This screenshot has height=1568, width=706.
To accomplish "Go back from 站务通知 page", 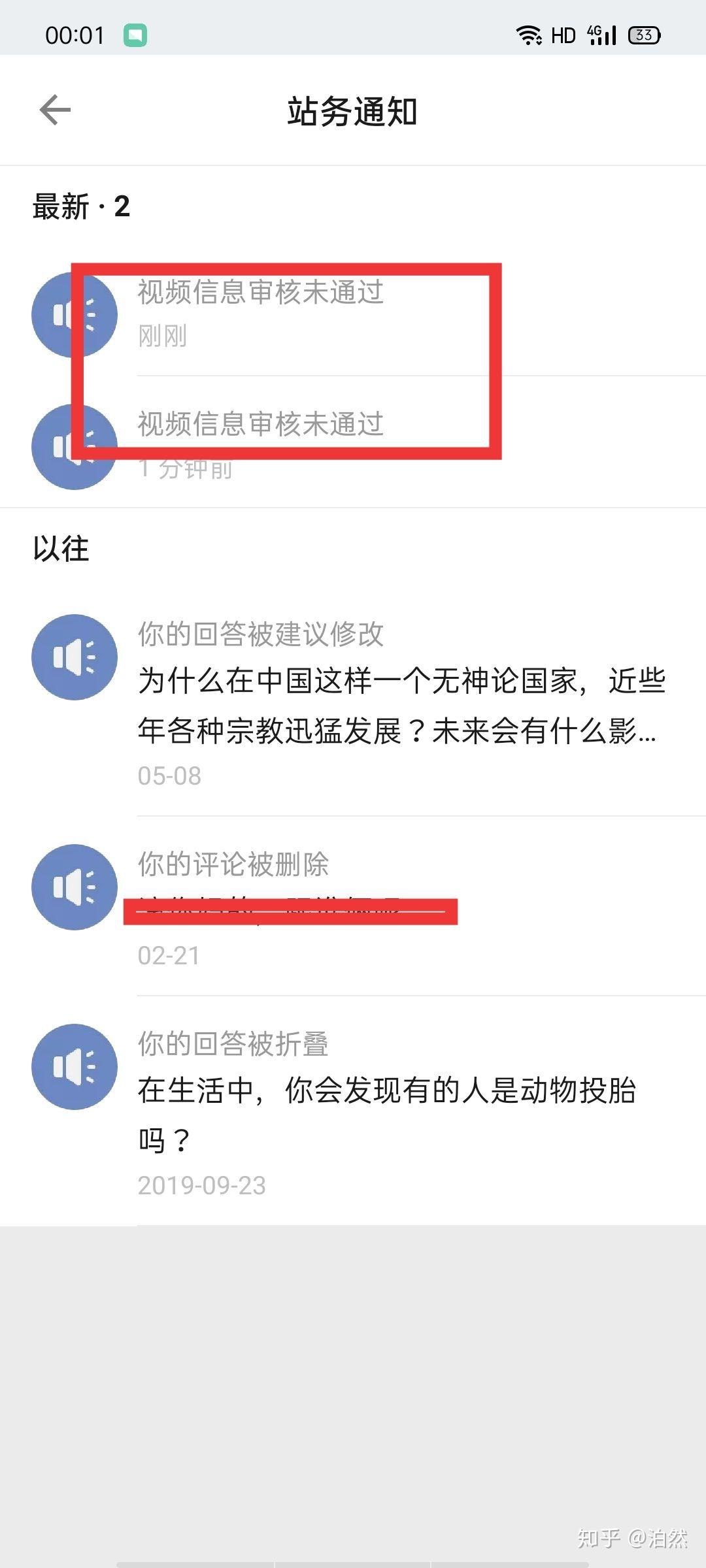I will 55,110.
